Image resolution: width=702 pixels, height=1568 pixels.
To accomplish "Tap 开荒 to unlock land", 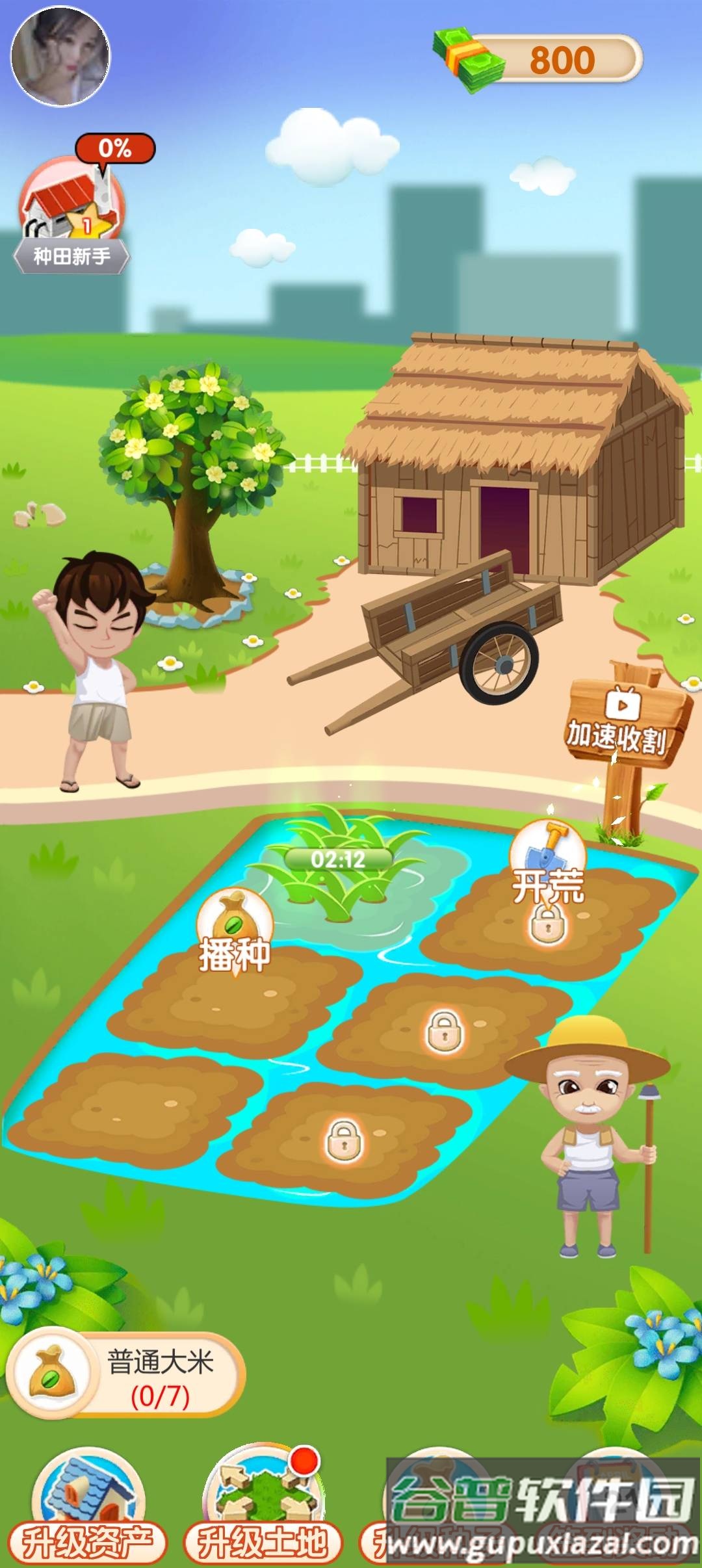I will click(x=548, y=865).
